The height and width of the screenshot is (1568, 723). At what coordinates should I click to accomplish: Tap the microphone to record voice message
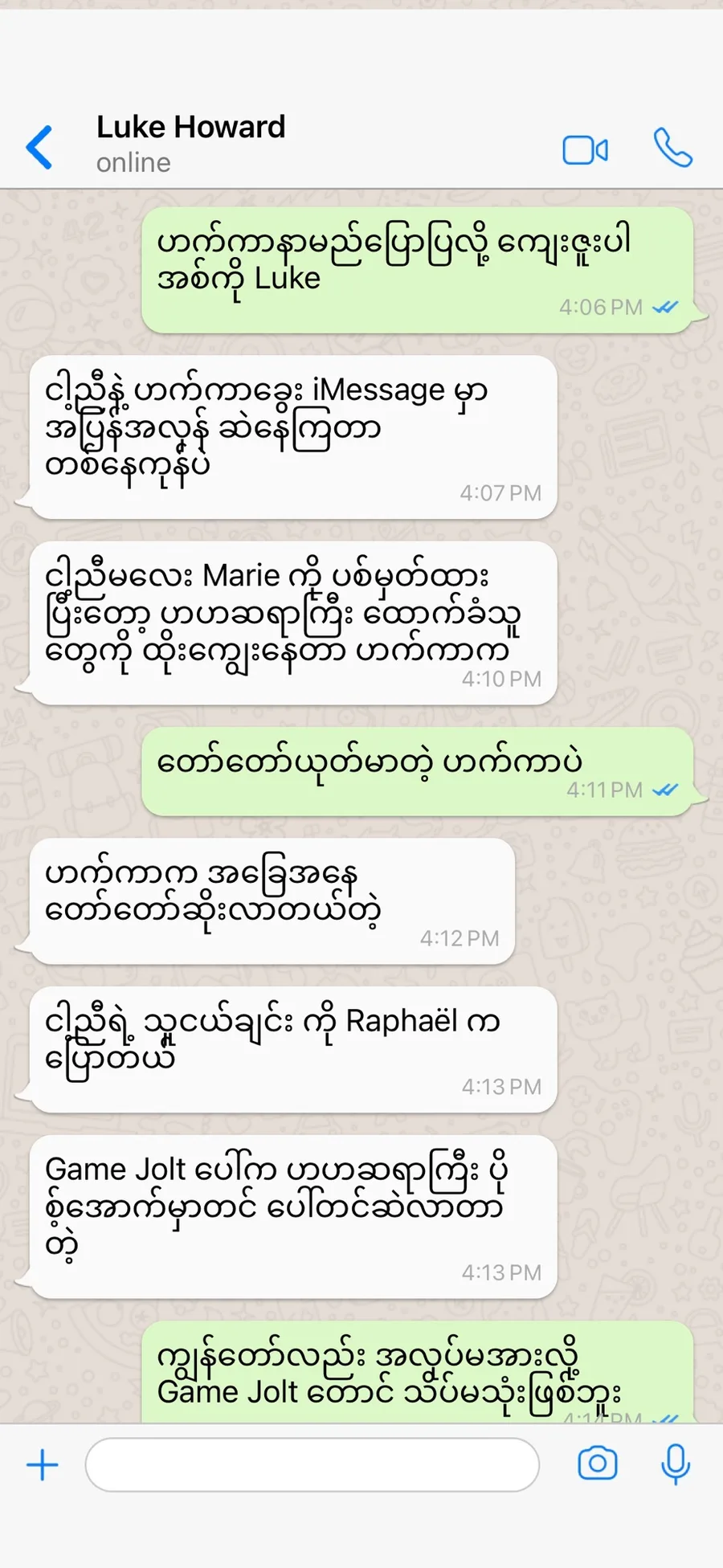coord(675,1464)
